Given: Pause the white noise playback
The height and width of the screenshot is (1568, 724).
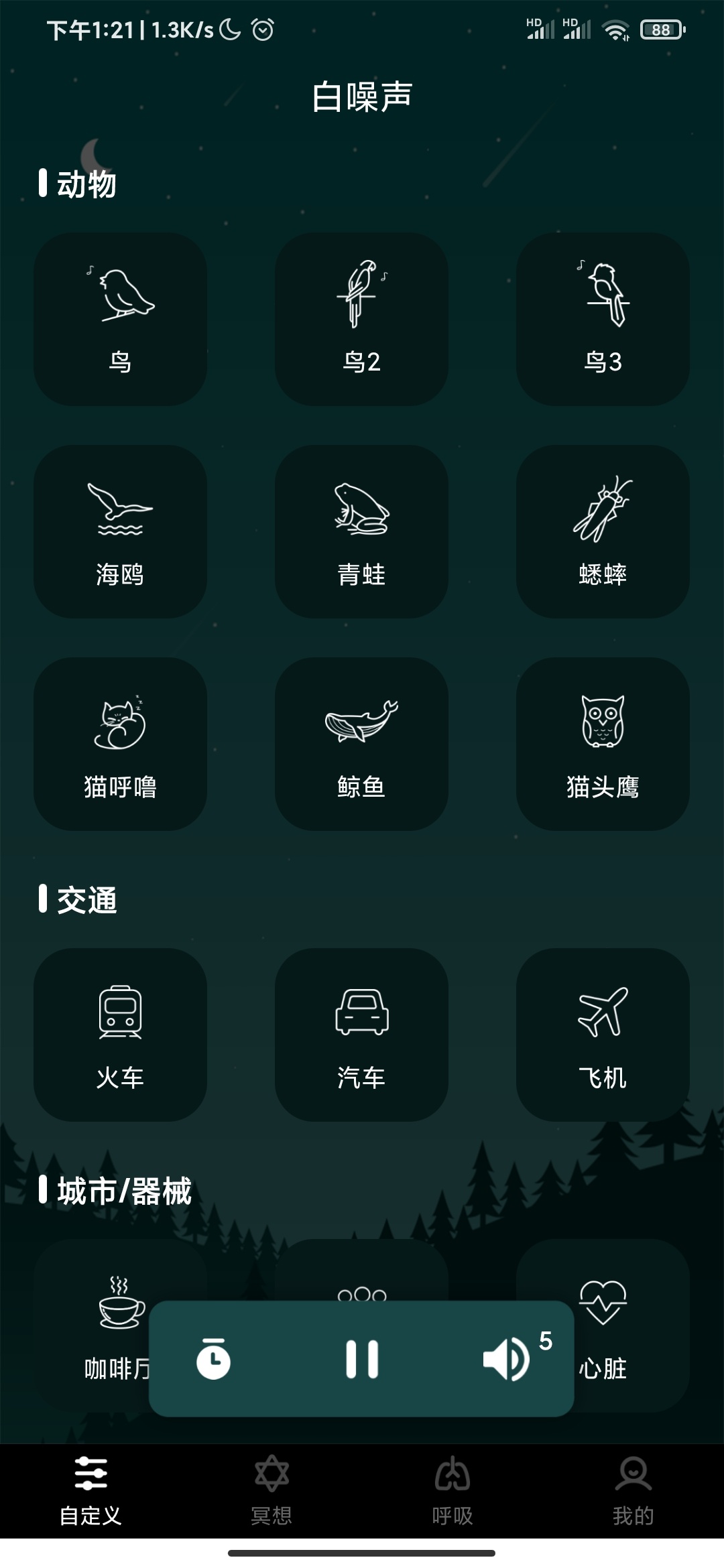Looking at the screenshot, I should (362, 1359).
